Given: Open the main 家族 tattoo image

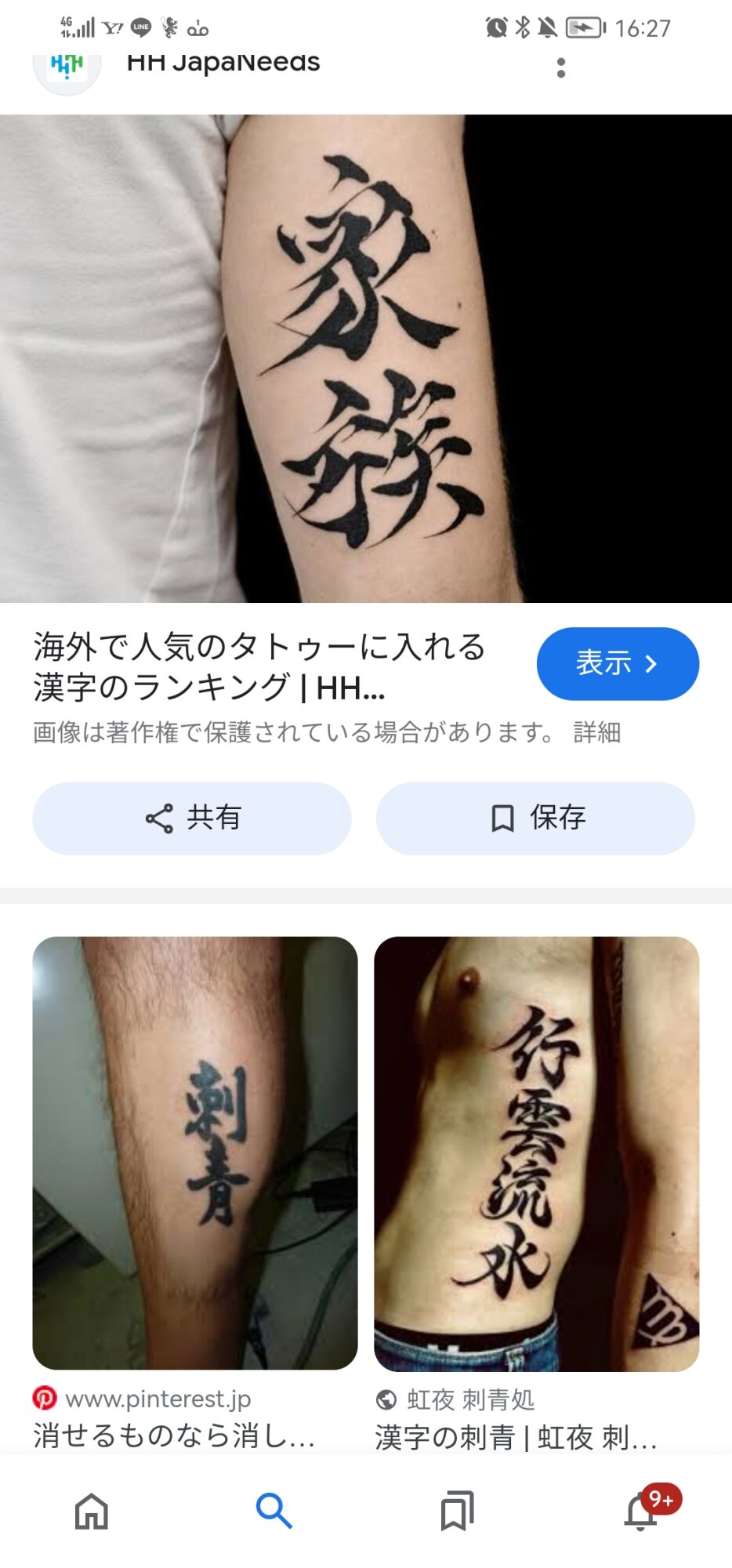Looking at the screenshot, I should (366, 358).
